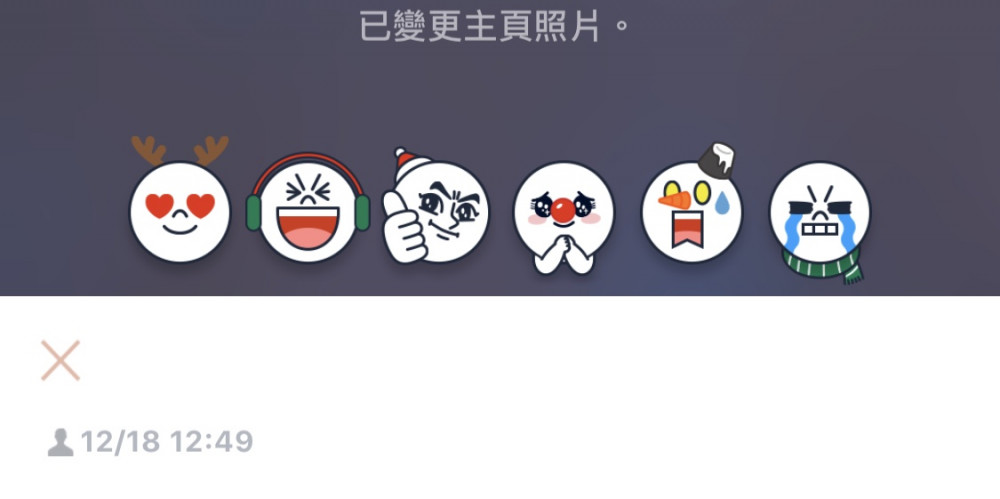React with the red-nose pleading sticker

pyautogui.click(x=563, y=214)
